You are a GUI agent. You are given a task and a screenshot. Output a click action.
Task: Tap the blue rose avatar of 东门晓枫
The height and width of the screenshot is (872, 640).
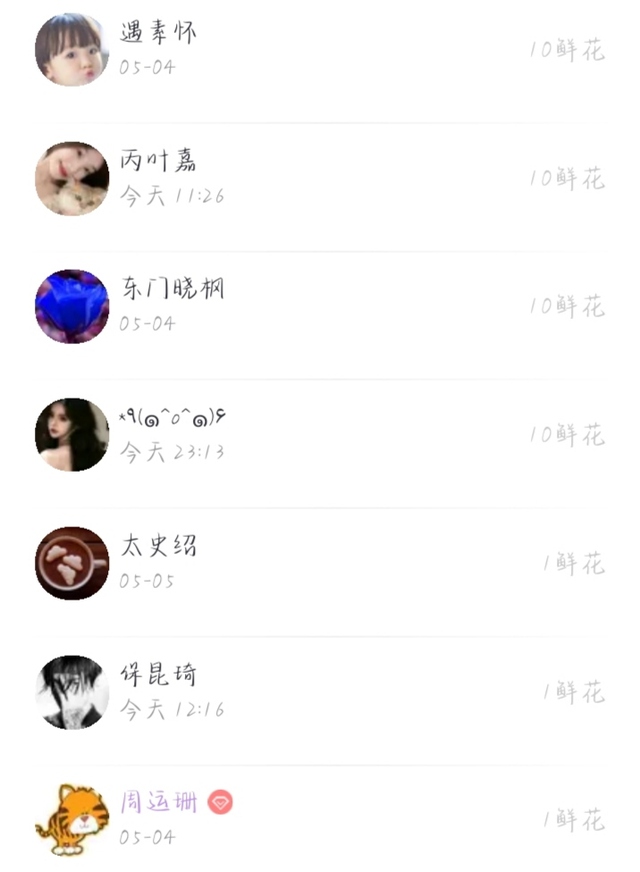pyautogui.click(x=72, y=306)
